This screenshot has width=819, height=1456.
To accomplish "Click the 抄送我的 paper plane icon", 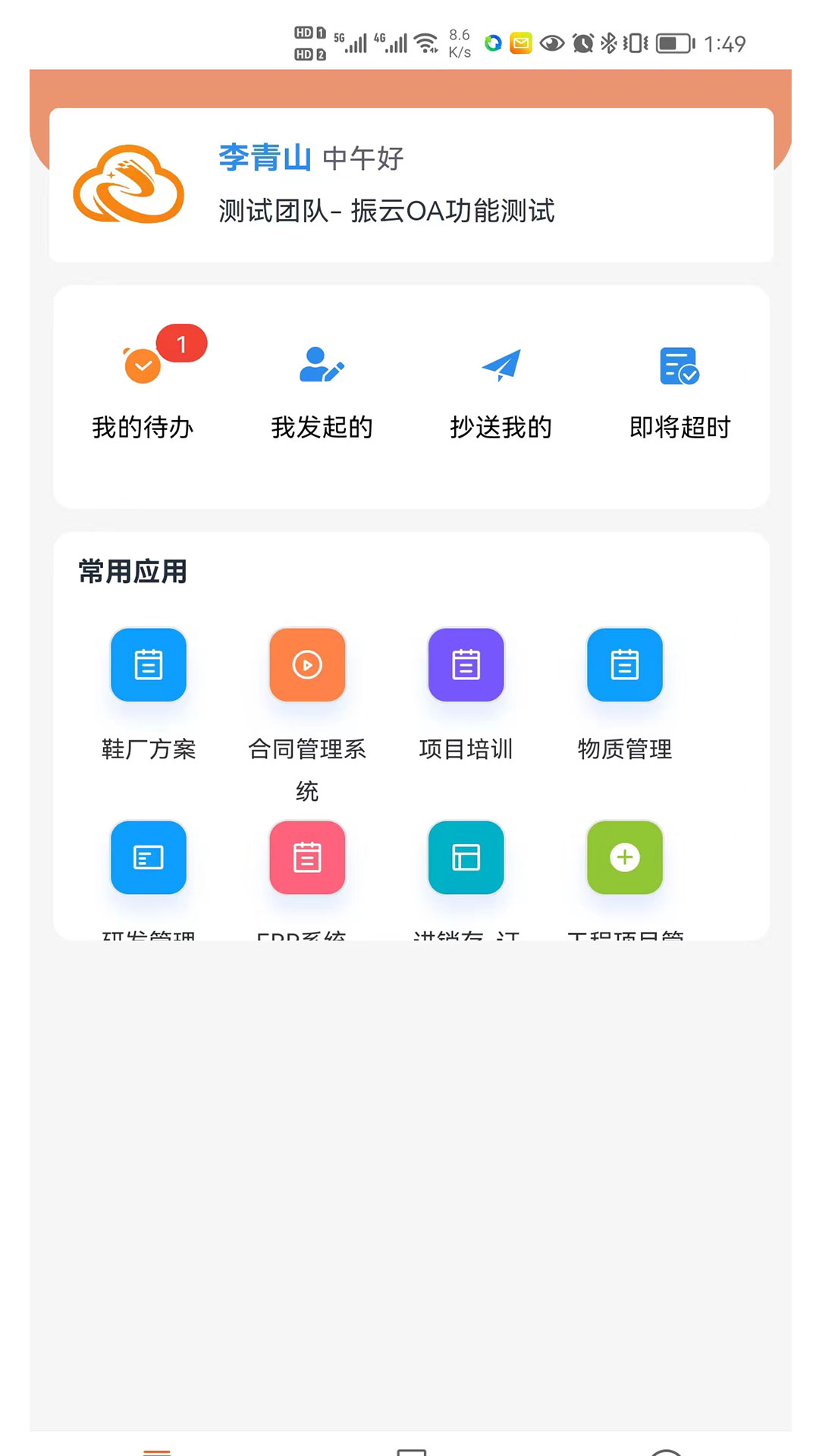I will [501, 364].
